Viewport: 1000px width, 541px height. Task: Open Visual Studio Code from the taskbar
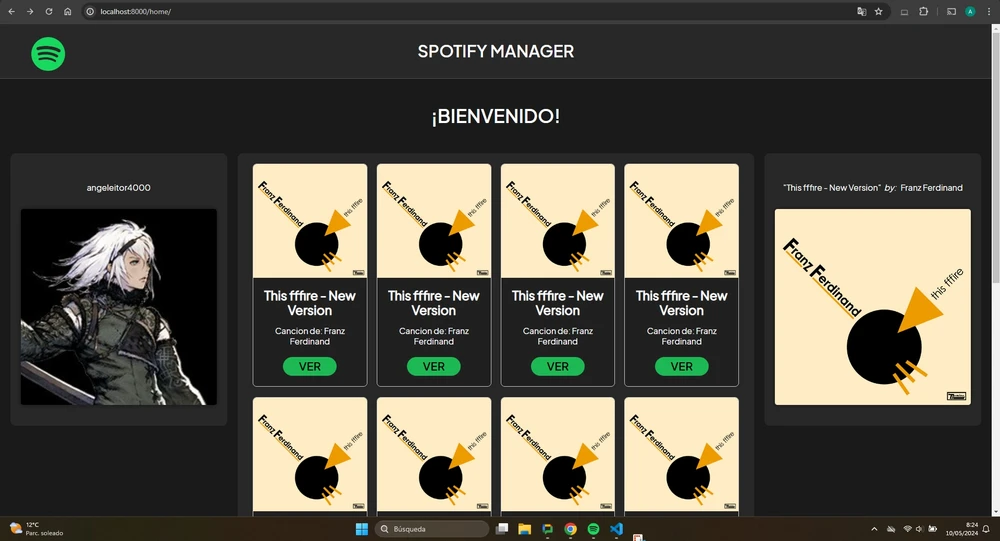click(616, 528)
